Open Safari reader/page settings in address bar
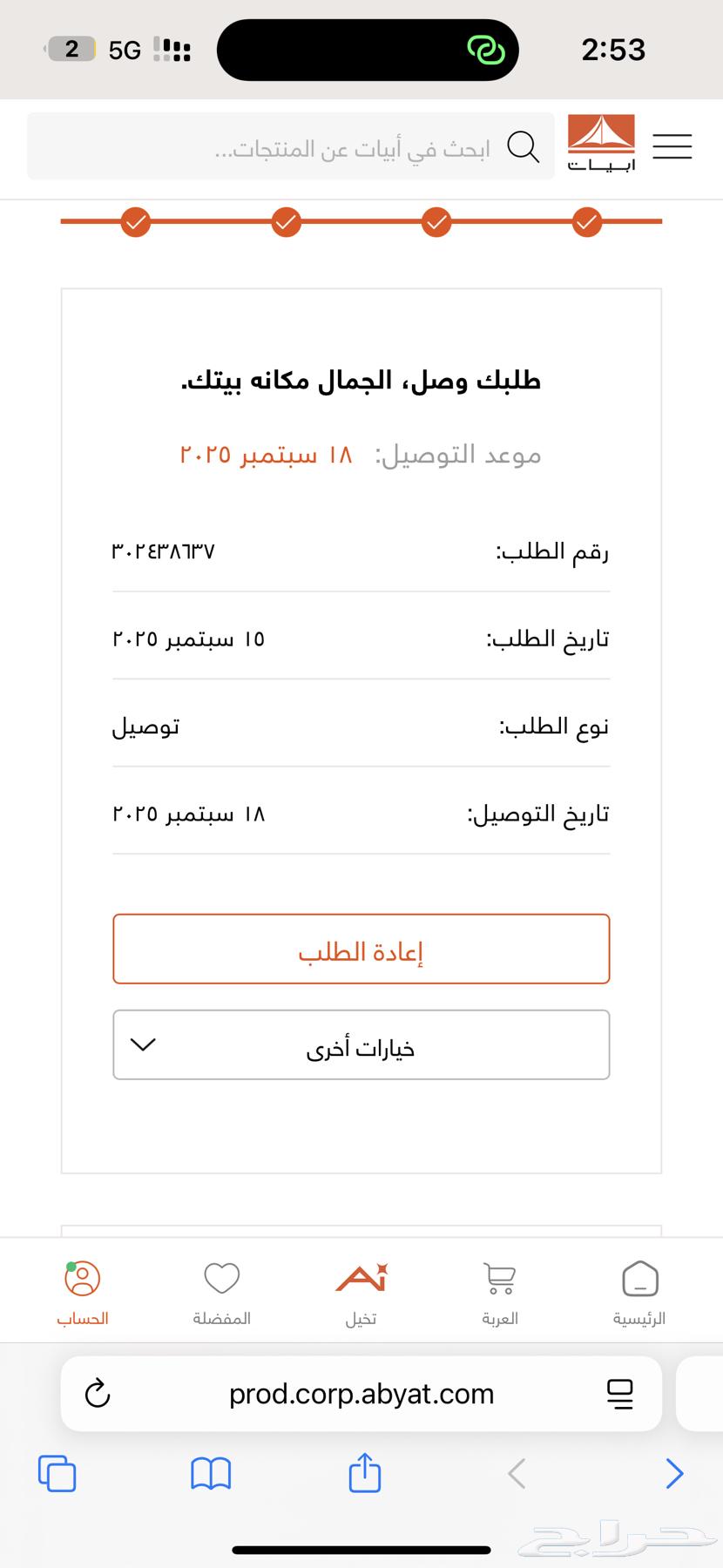Image resolution: width=723 pixels, height=1568 pixels. coord(620,1394)
